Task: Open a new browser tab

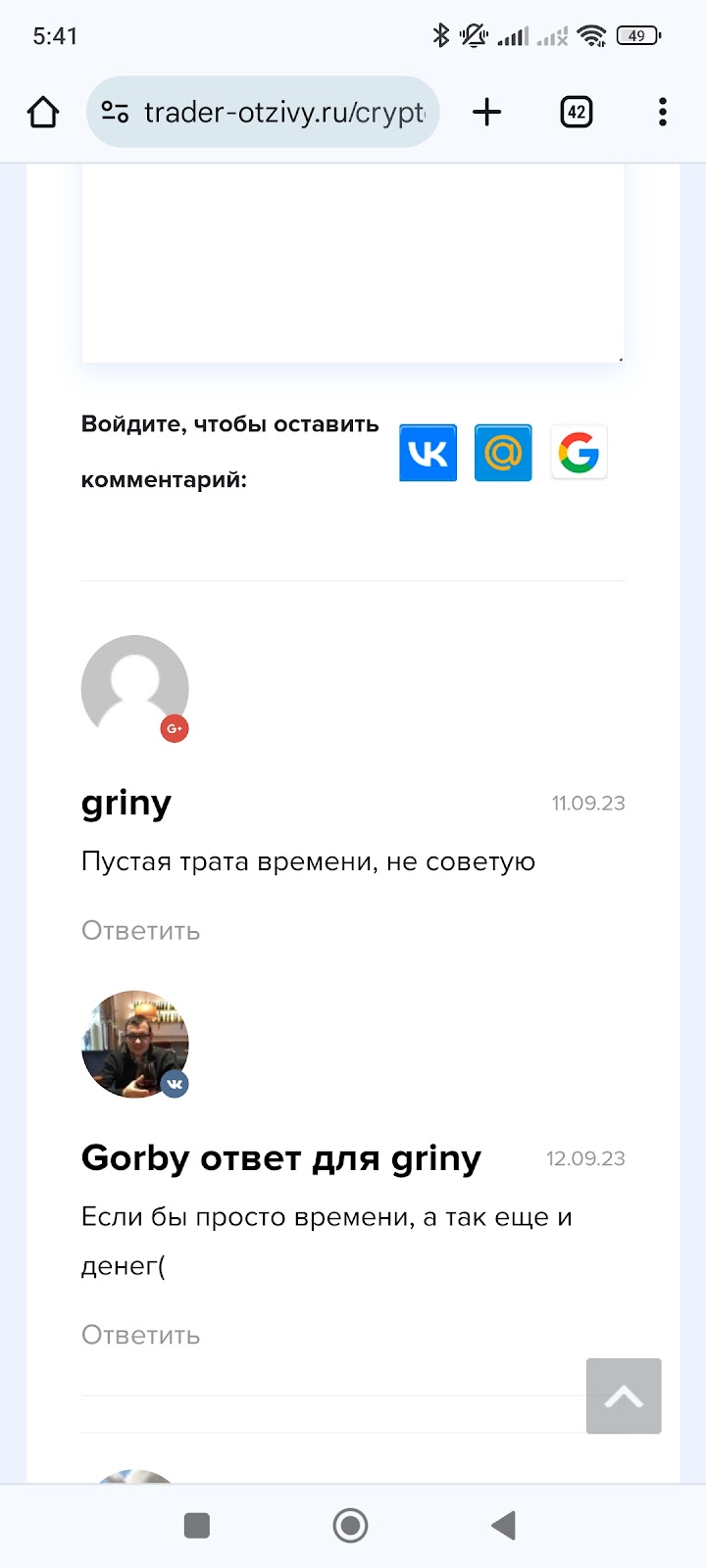Action: pos(486,113)
